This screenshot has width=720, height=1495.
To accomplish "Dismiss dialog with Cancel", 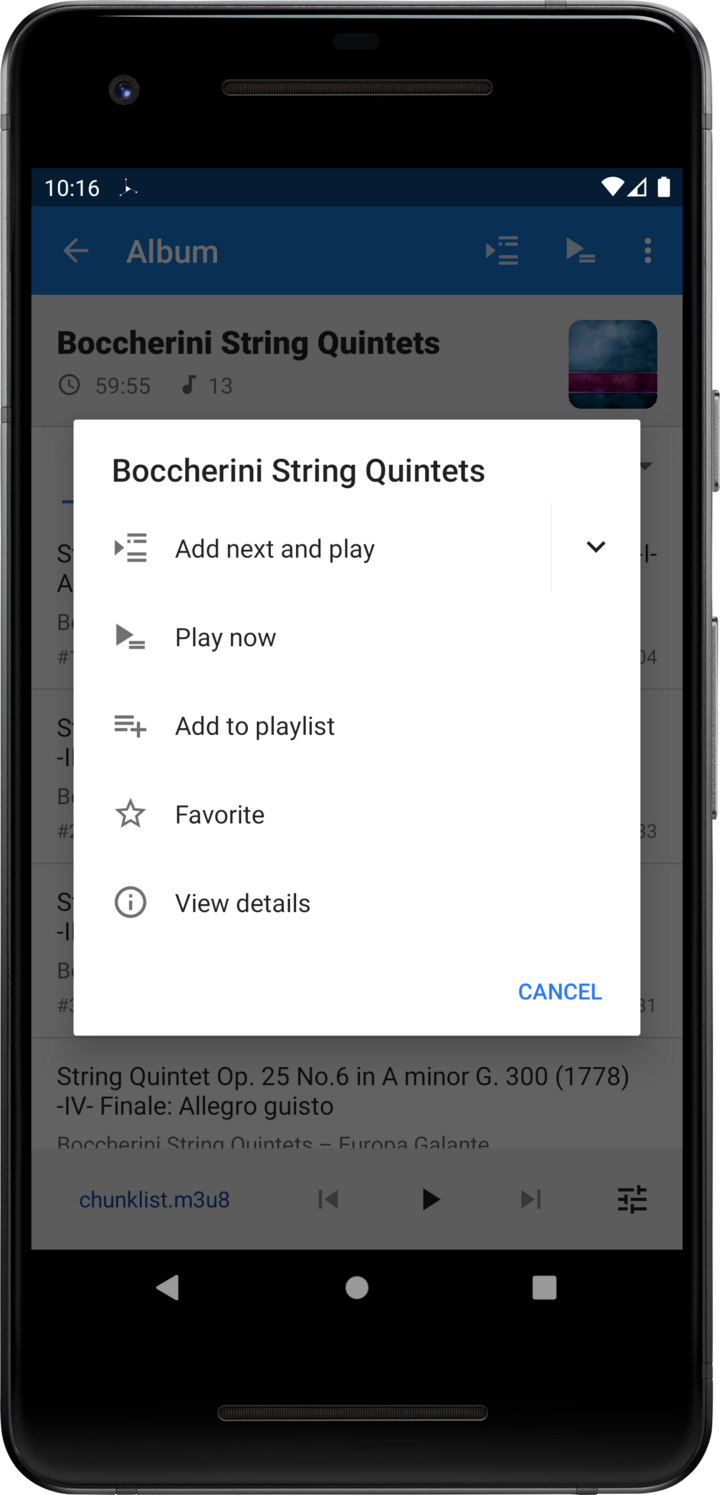I will tap(559, 992).
